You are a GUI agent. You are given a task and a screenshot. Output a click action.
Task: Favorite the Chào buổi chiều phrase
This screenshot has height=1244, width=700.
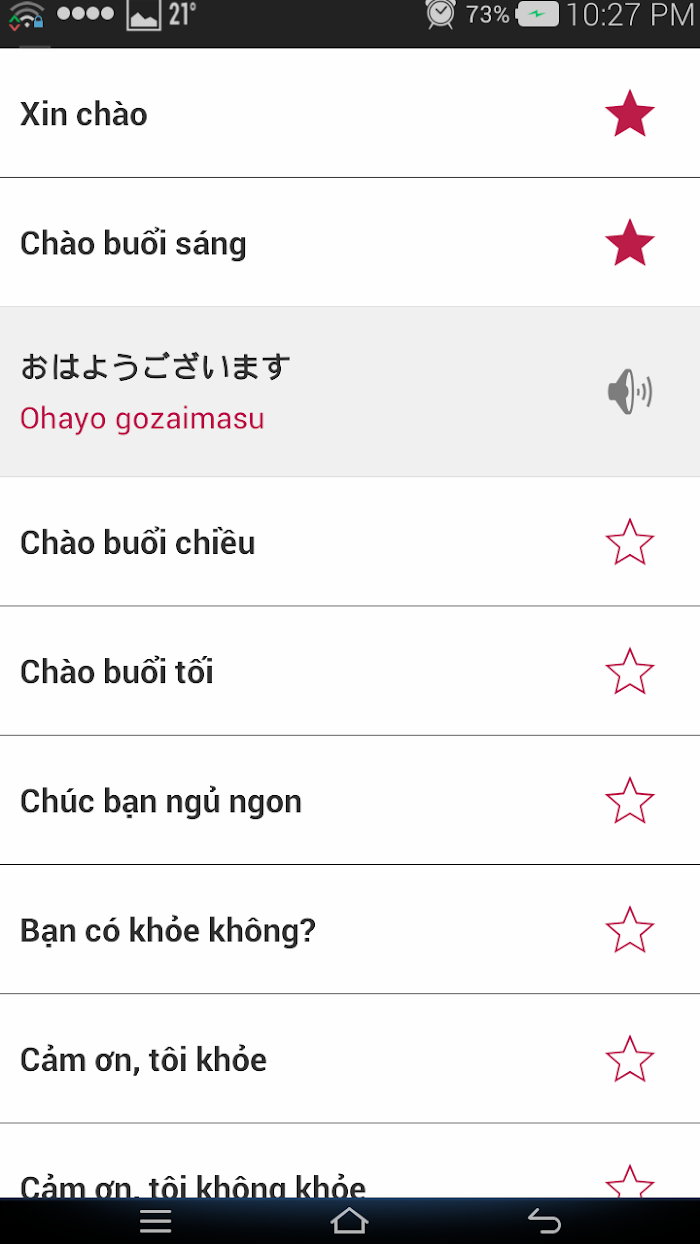click(x=630, y=542)
